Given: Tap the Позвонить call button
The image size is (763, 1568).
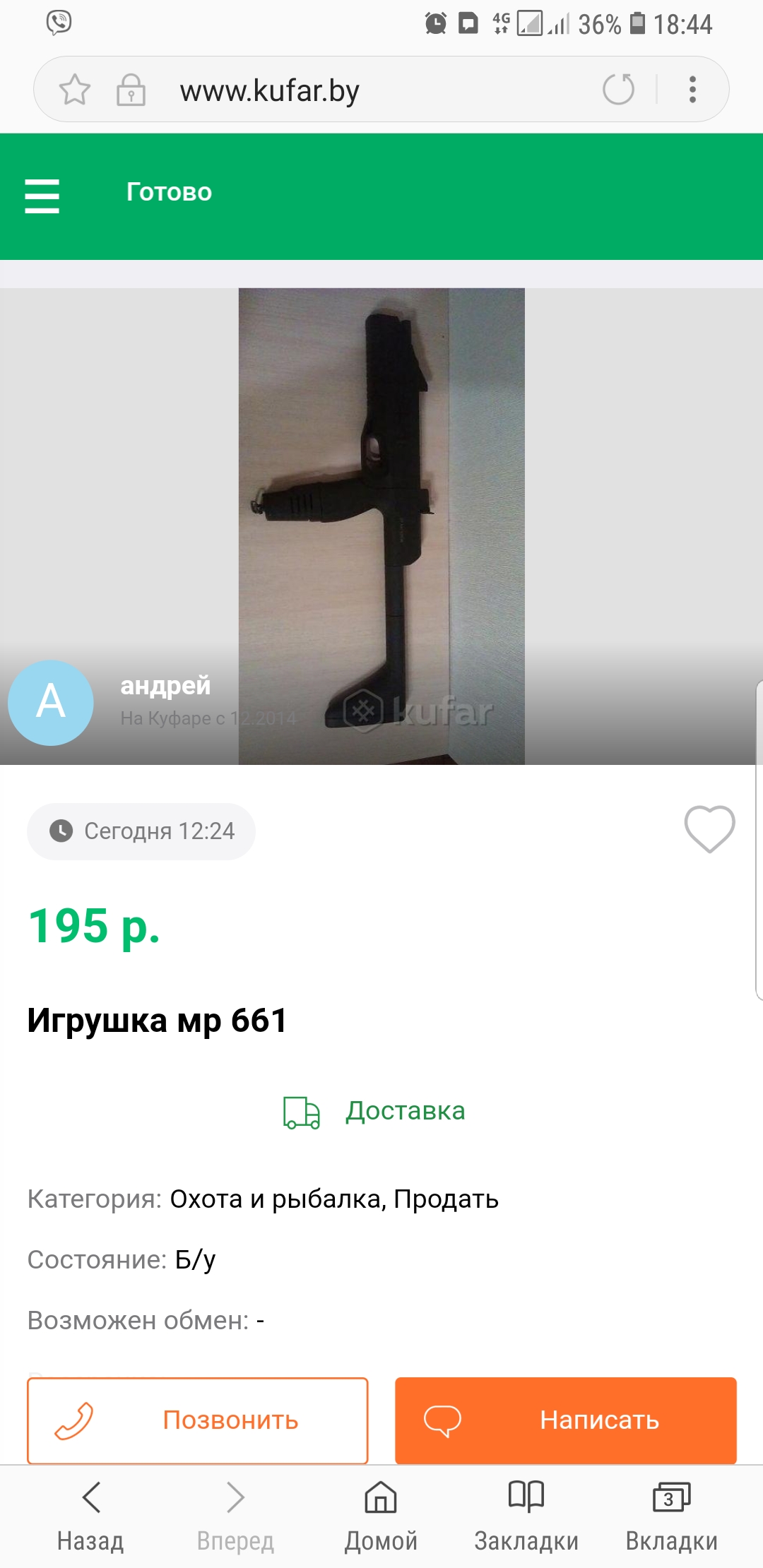Looking at the screenshot, I should (198, 1420).
